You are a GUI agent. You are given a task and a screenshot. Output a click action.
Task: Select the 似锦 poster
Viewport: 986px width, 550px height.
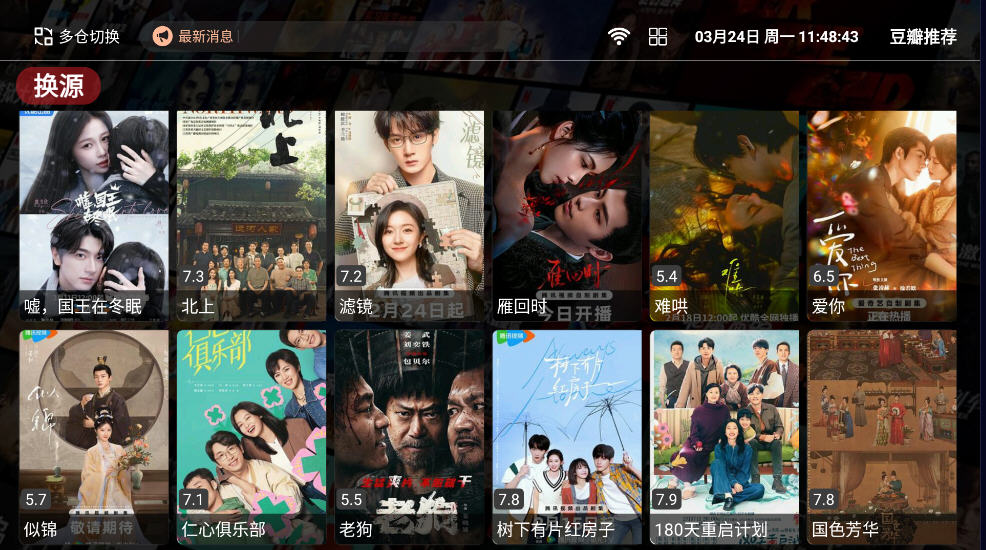94,437
